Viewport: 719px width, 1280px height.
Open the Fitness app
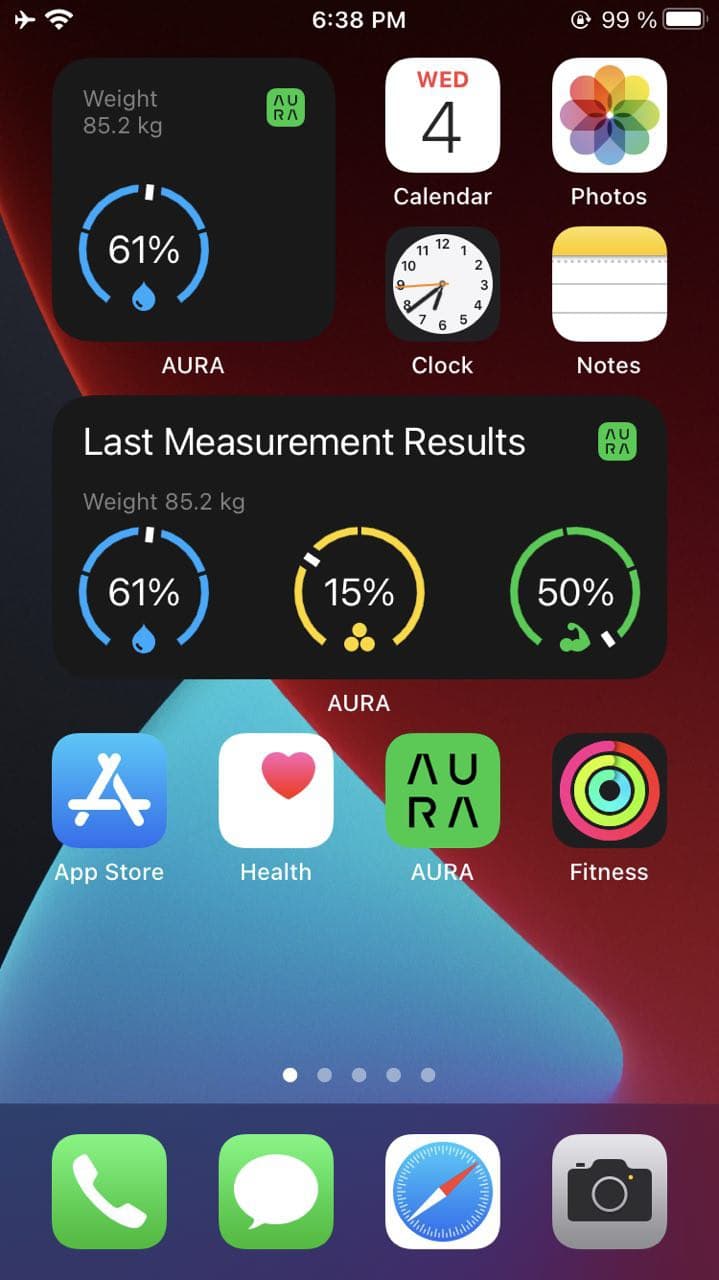[x=609, y=791]
